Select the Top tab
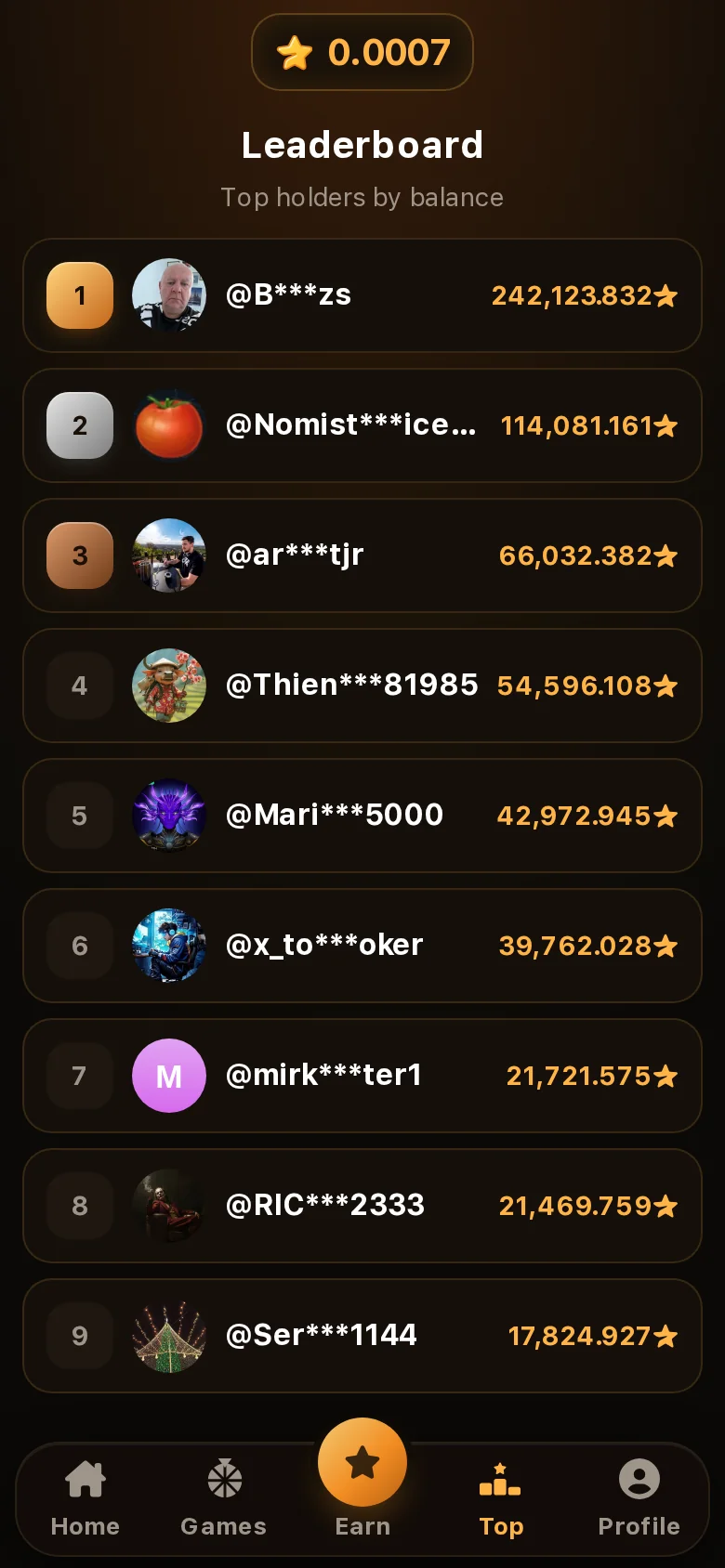725x1568 pixels. 501,1498
